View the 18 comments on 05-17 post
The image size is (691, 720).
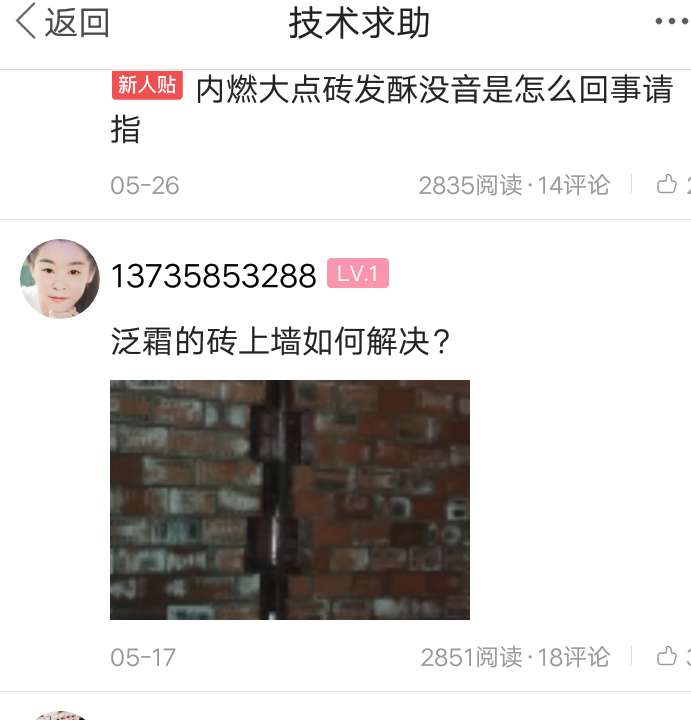click(x=573, y=657)
